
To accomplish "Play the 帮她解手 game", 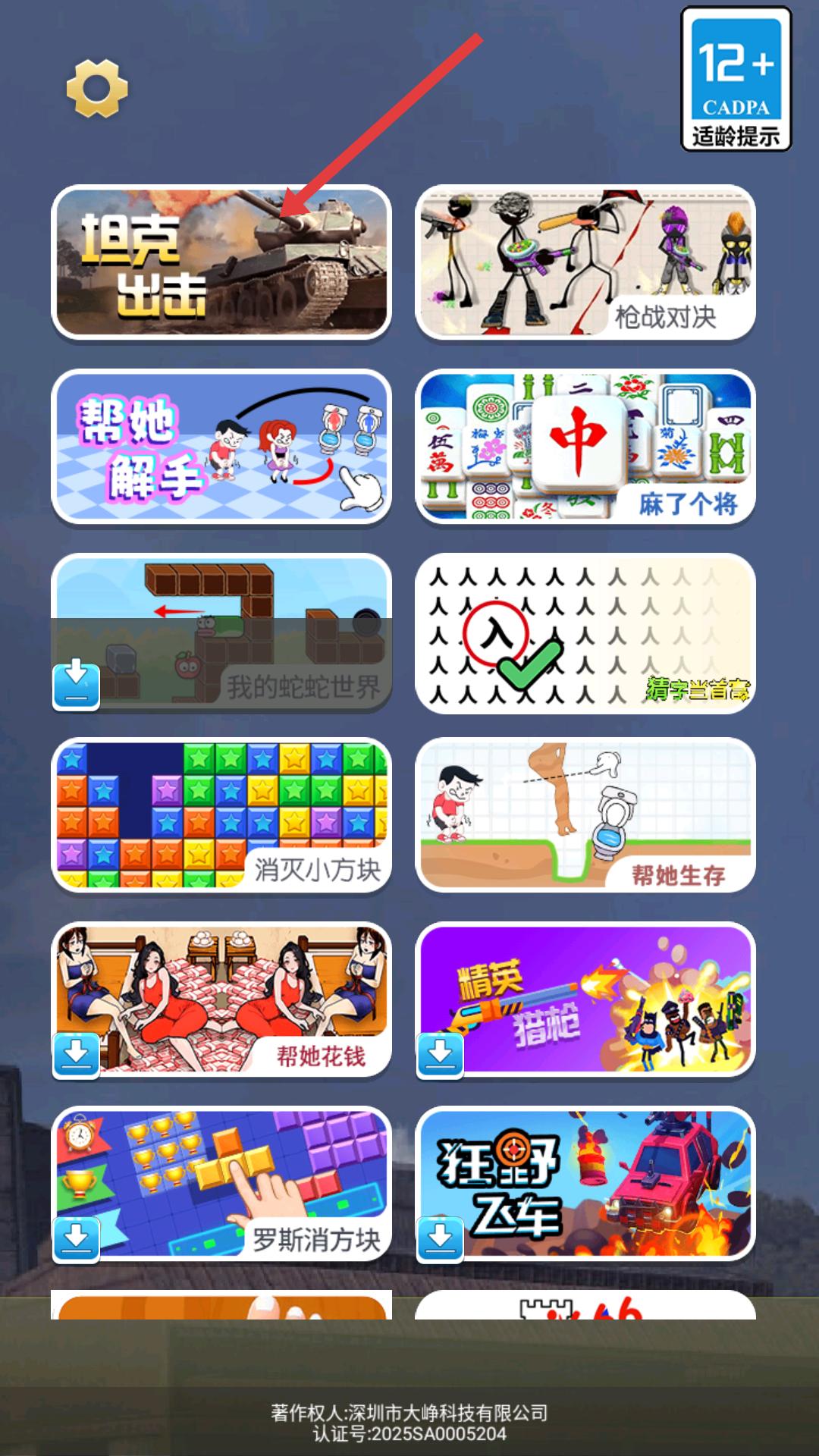I will [221, 447].
